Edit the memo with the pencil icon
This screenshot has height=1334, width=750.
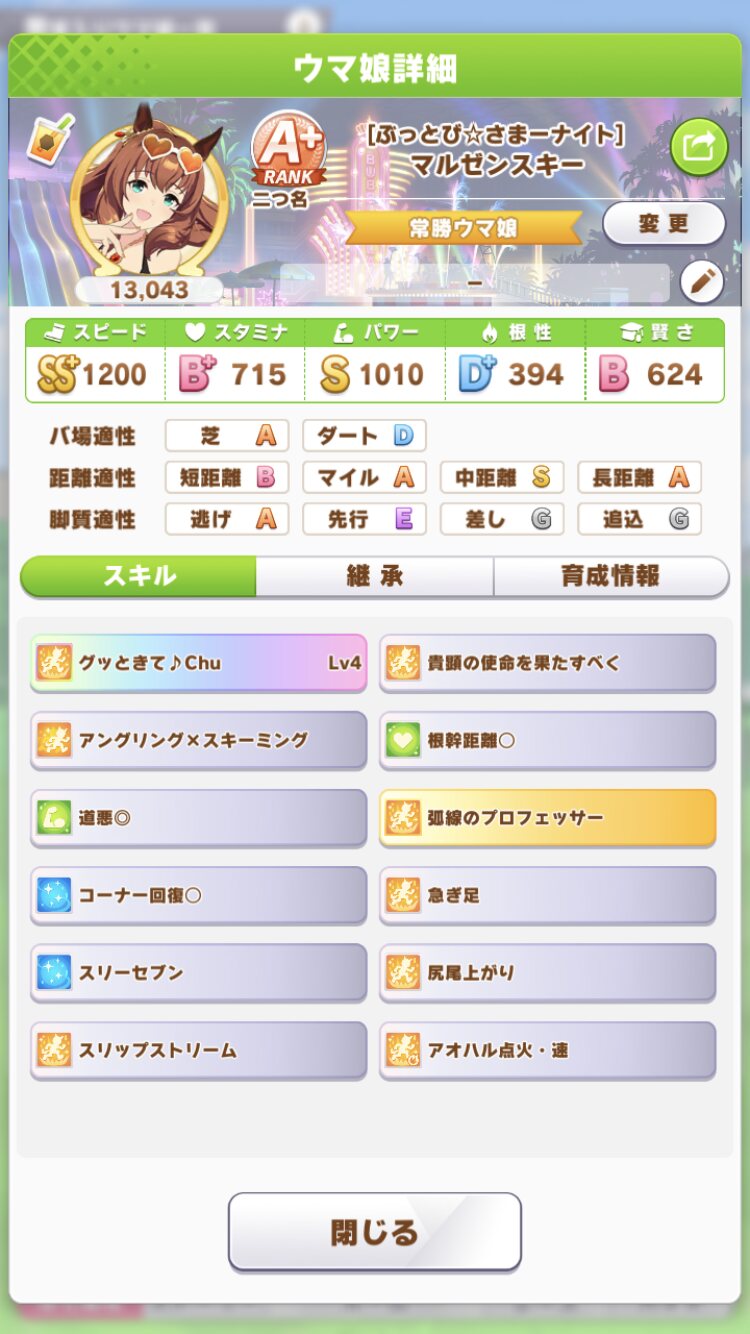[702, 283]
